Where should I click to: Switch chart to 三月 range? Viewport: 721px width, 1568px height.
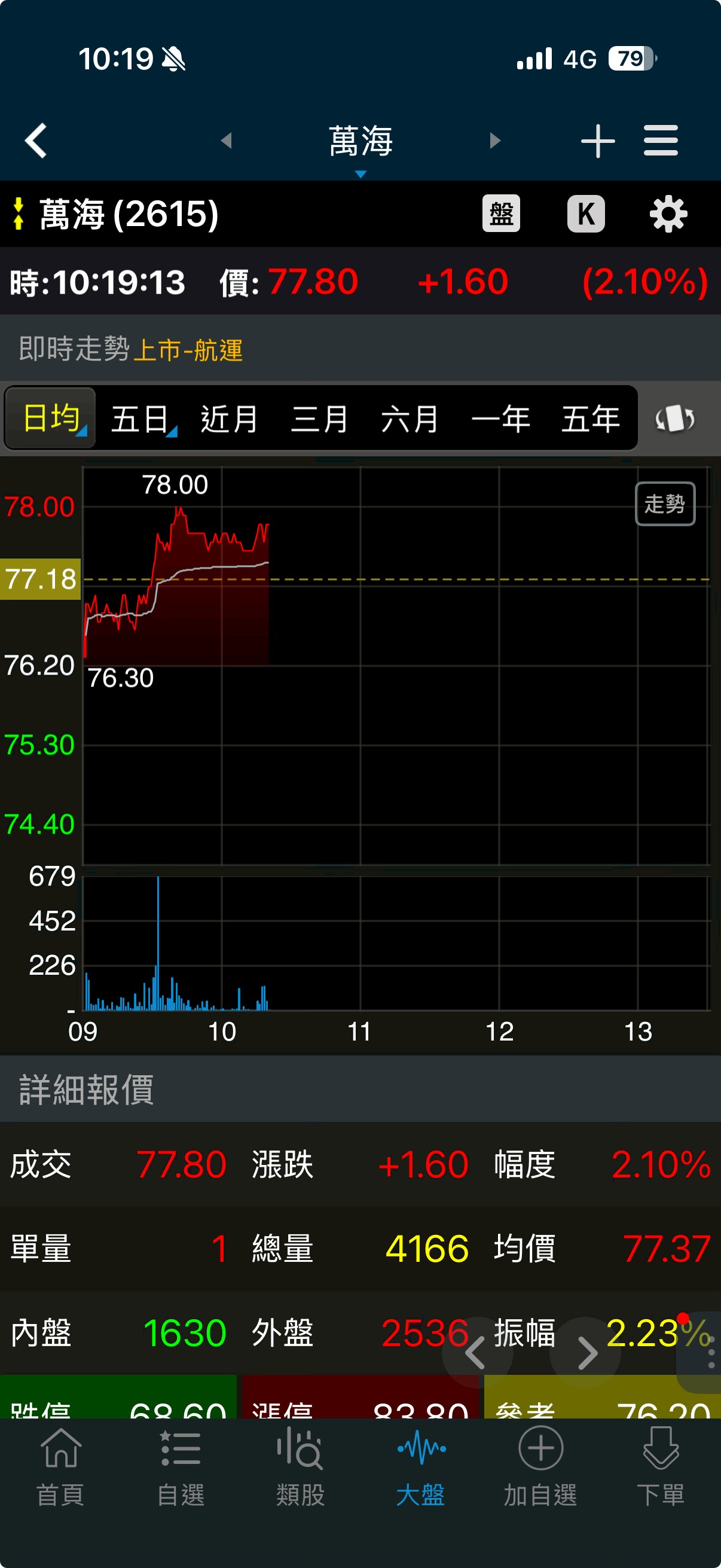click(x=319, y=419)
